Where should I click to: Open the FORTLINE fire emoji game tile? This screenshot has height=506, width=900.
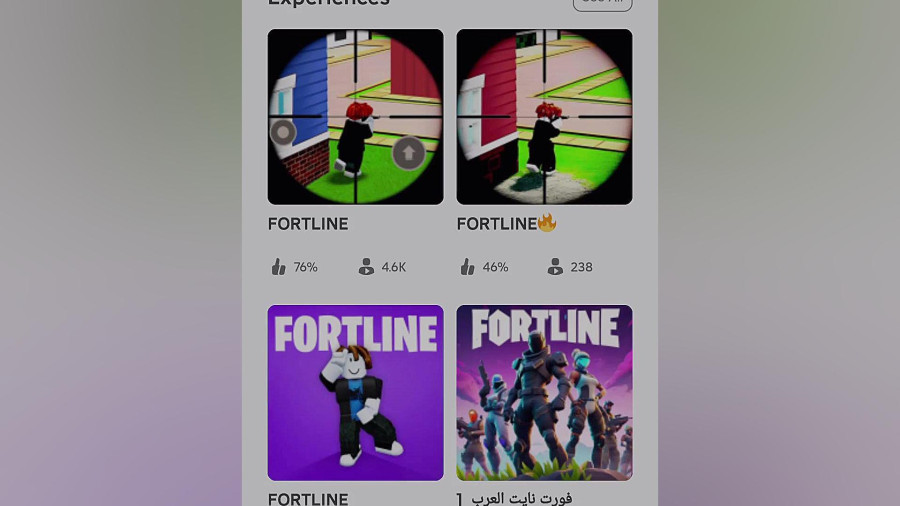point(544,117)
